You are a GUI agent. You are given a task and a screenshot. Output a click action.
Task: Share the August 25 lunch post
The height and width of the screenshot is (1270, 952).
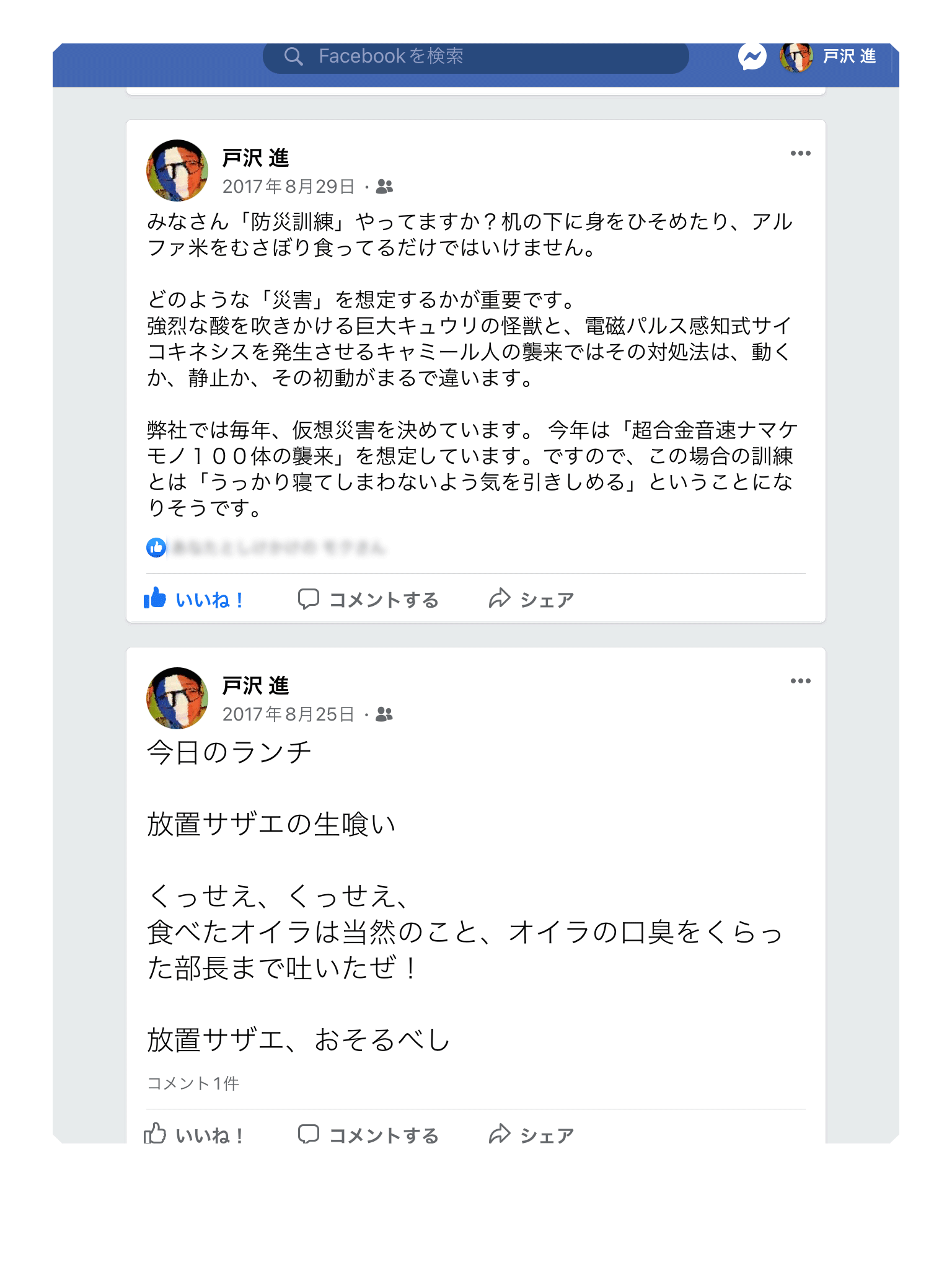point(531,1135)
